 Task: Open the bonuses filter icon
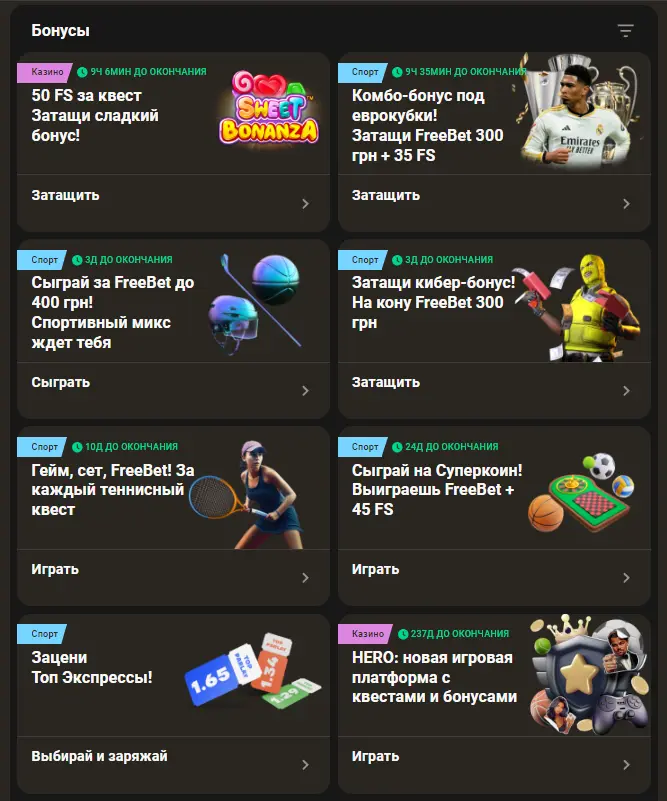click(x=626, y=31)
